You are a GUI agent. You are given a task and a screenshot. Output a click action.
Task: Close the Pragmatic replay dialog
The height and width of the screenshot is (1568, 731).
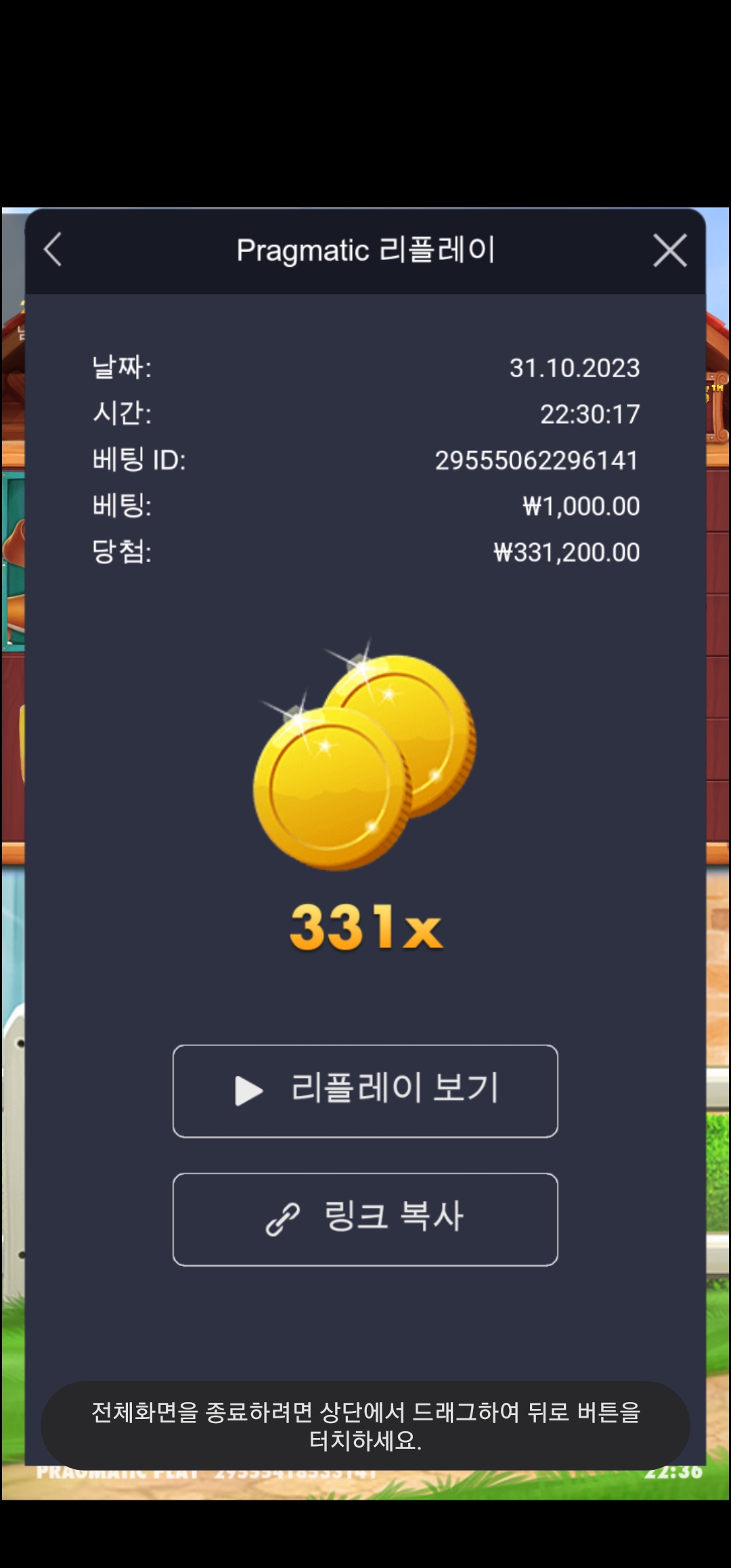670,251
